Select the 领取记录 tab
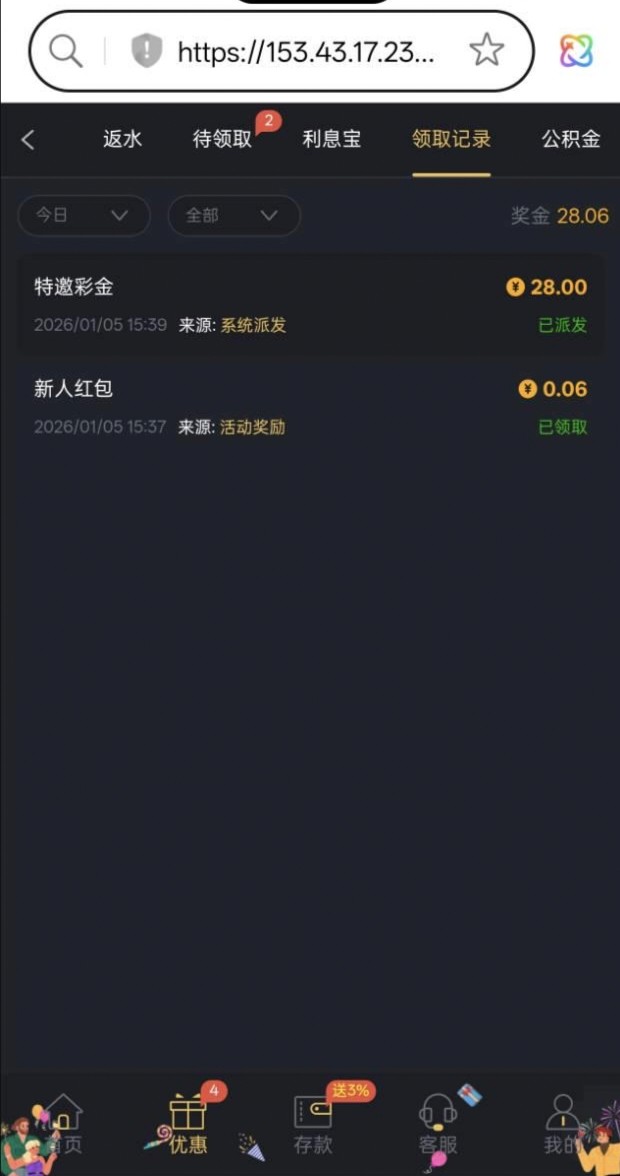The width and height of the screenshot is (620, 1176). point(451,140)
